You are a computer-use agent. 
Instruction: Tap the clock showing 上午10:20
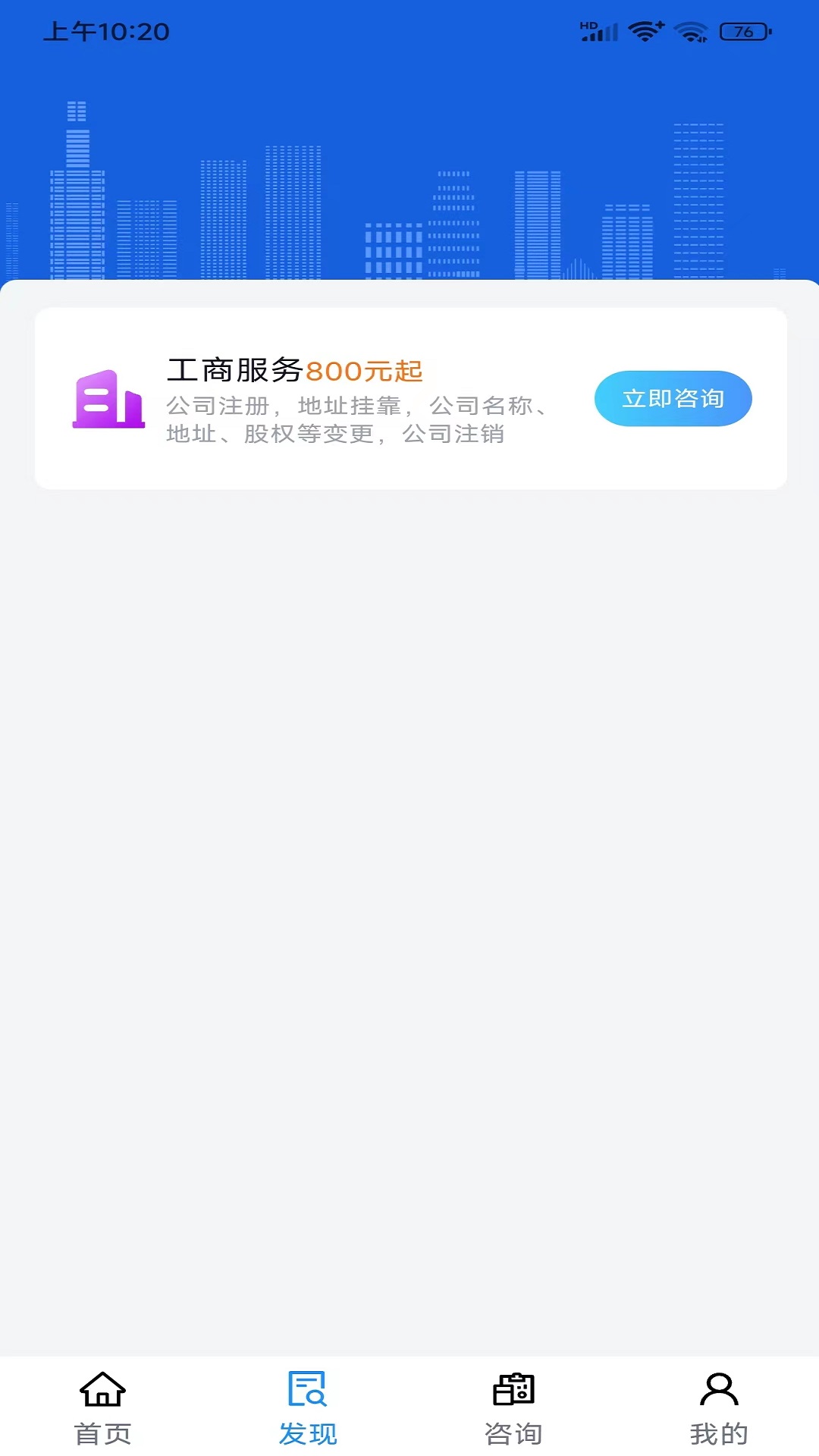[106, 32]
